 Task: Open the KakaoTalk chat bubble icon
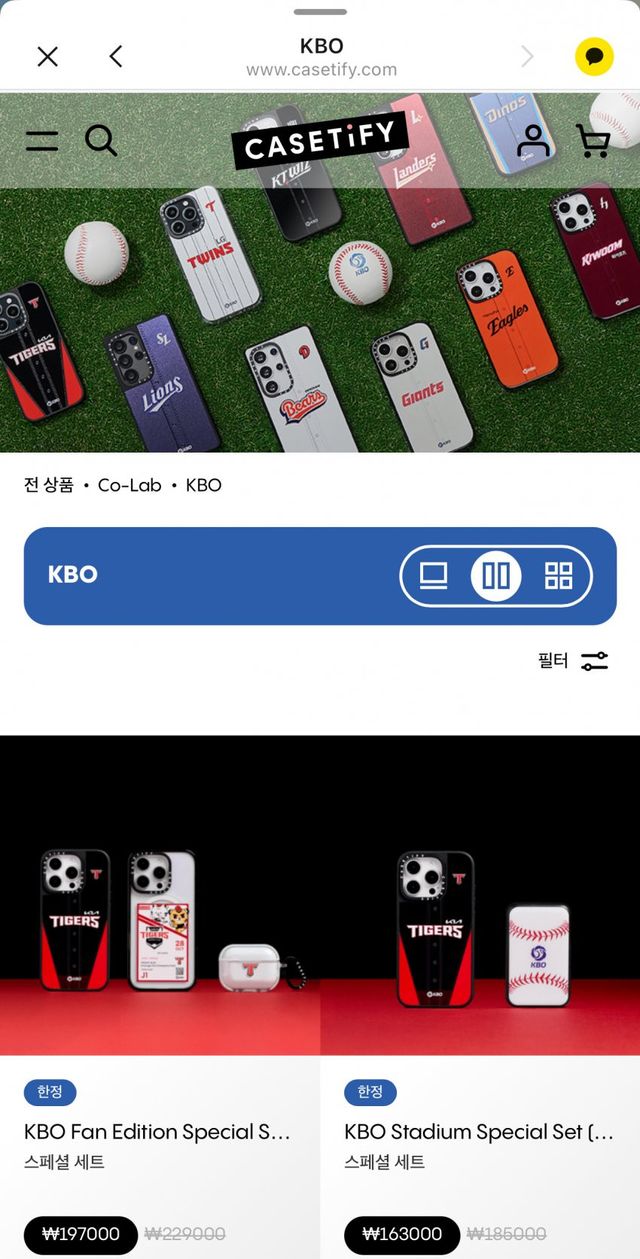pyautogui.click(x=594, y=57)
